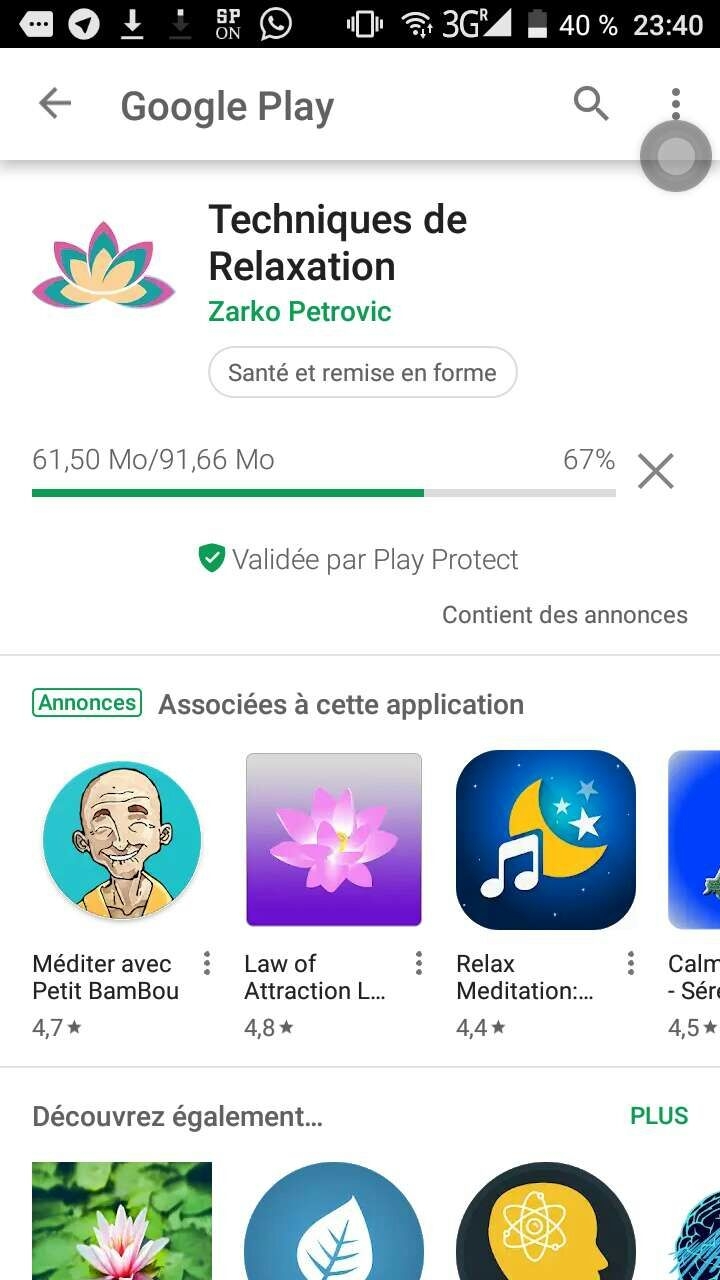
Task: Go back from the app page
Action: pos(55,104)
